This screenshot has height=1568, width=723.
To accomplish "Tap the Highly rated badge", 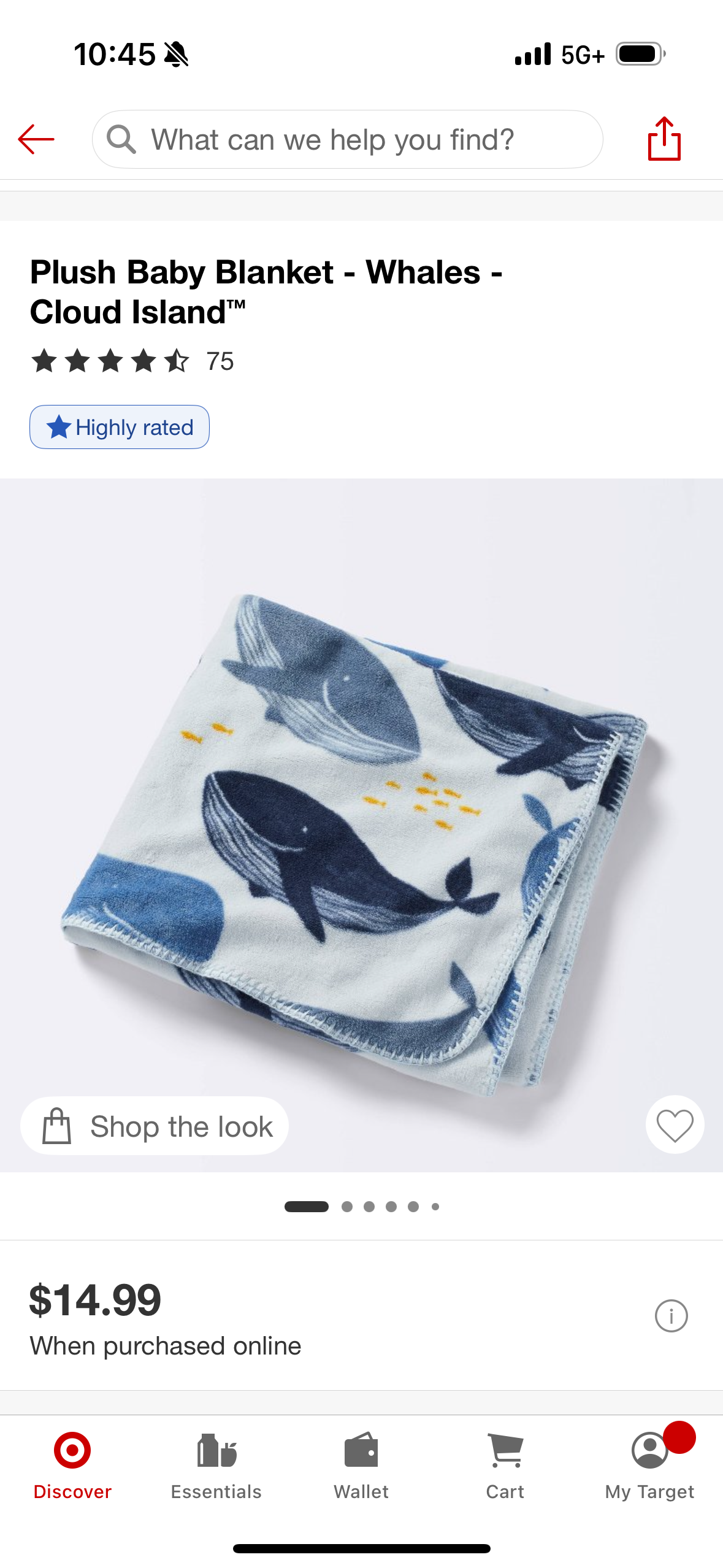I will tap(120, 427).
